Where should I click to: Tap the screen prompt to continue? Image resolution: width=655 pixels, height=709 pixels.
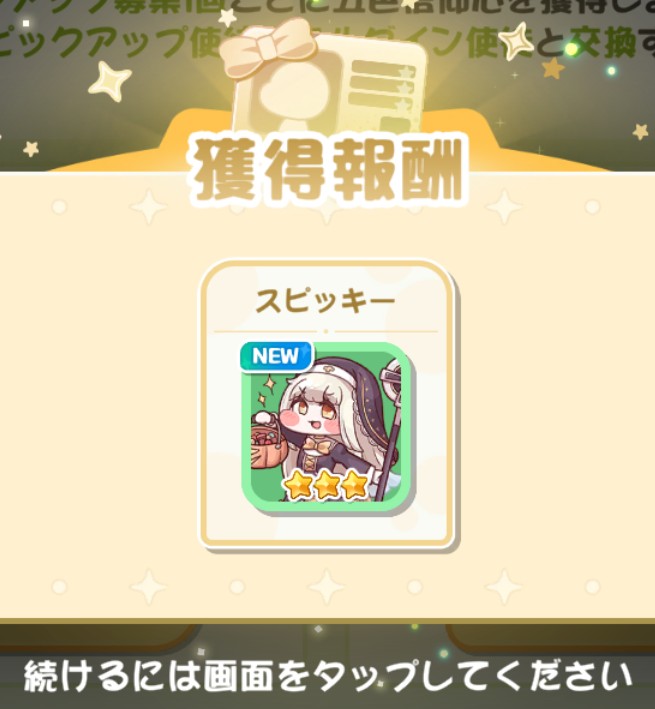click(x=327, y=676)
